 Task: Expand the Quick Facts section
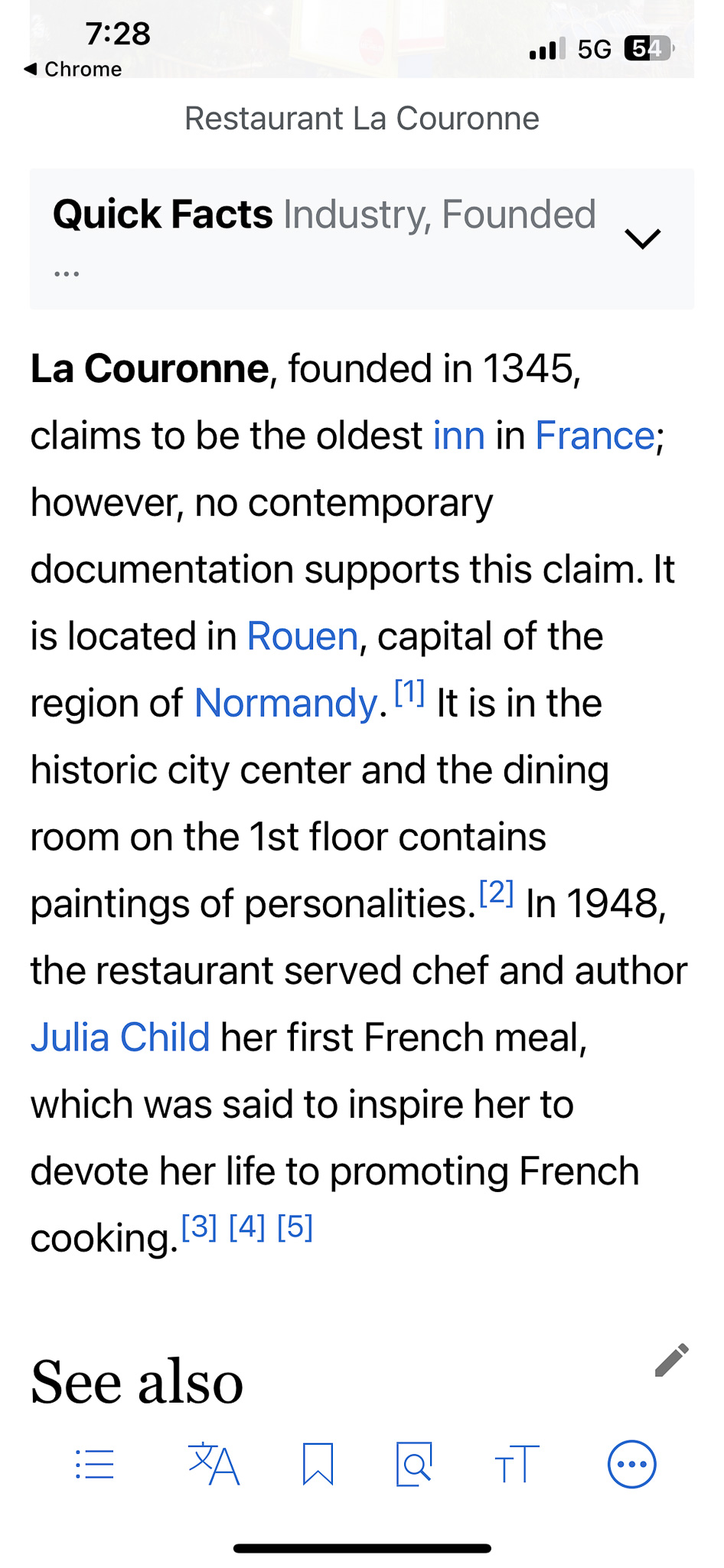(642, 239)
